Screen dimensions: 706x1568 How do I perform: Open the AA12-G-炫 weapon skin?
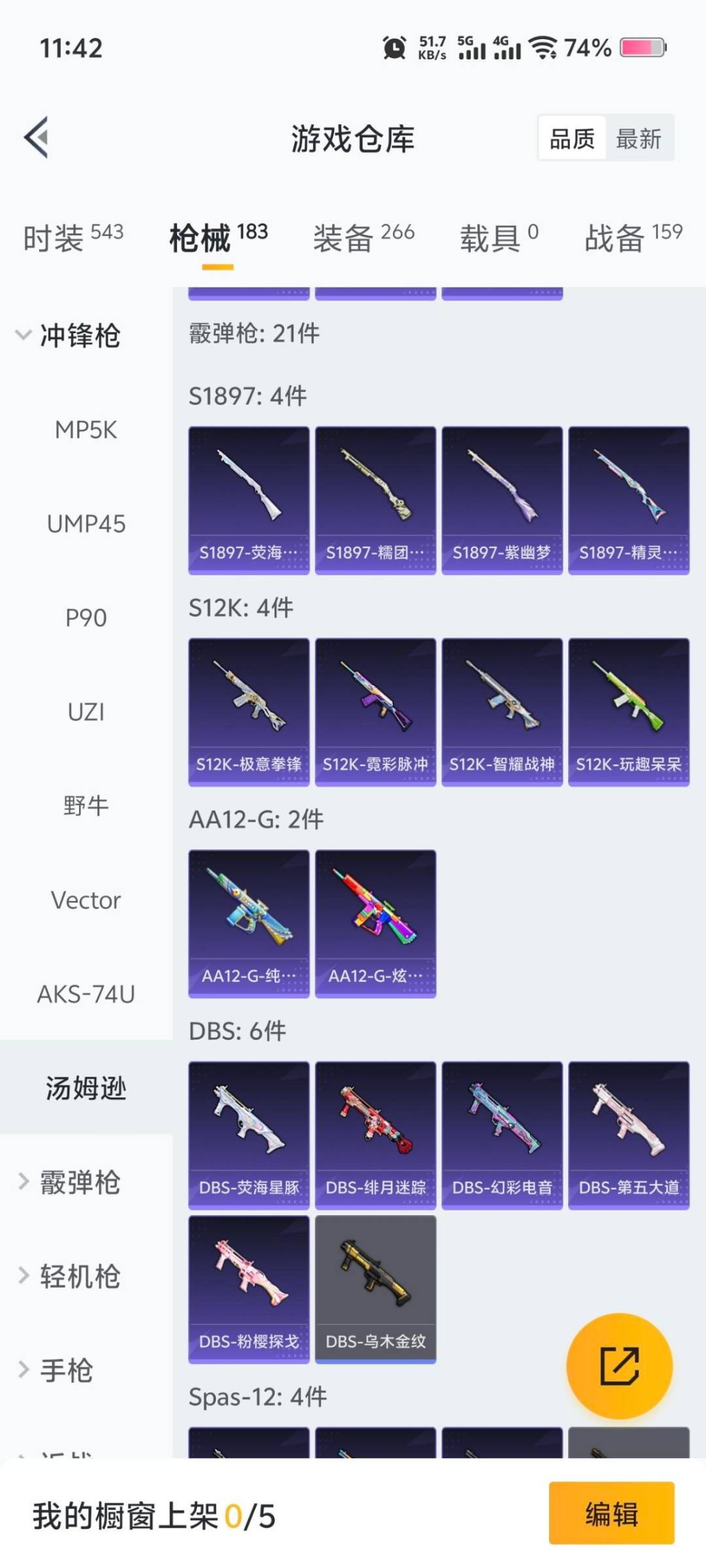click(375, 921)
